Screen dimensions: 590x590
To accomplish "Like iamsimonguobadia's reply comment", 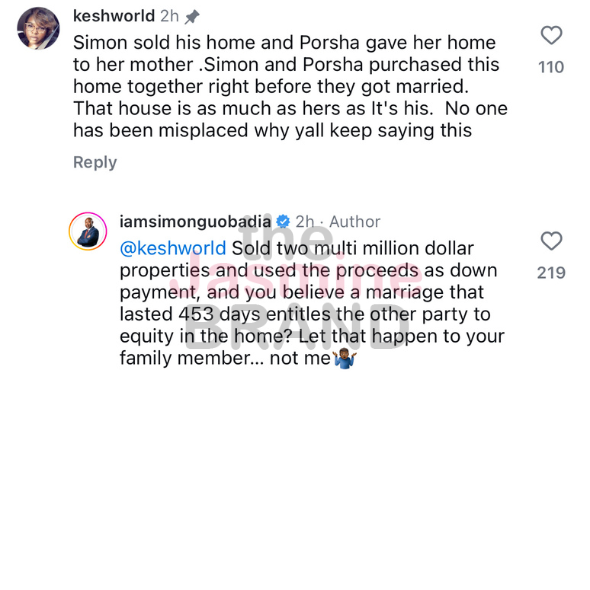I will point(551,241).
